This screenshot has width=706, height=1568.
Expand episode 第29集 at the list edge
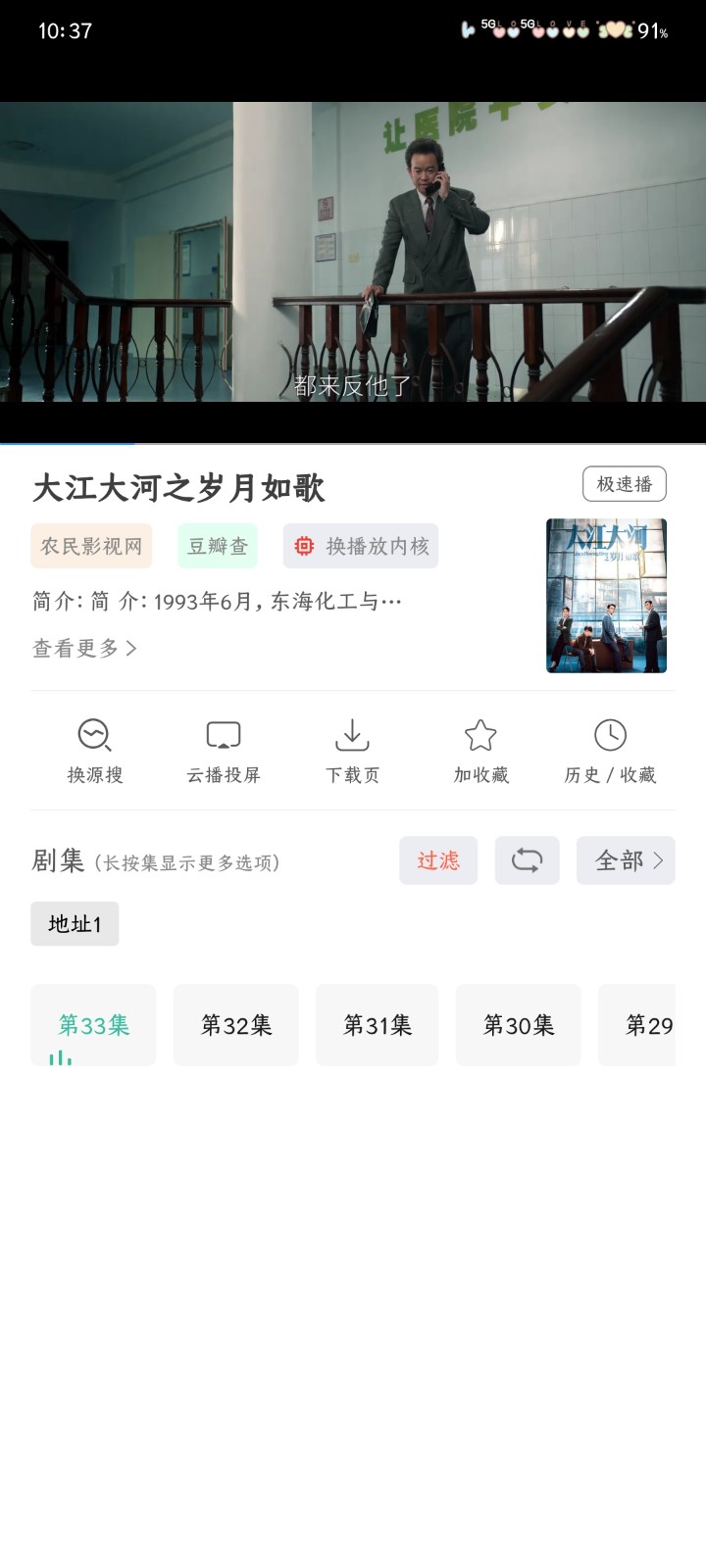pyautogui.click(x=647, y=1024)
